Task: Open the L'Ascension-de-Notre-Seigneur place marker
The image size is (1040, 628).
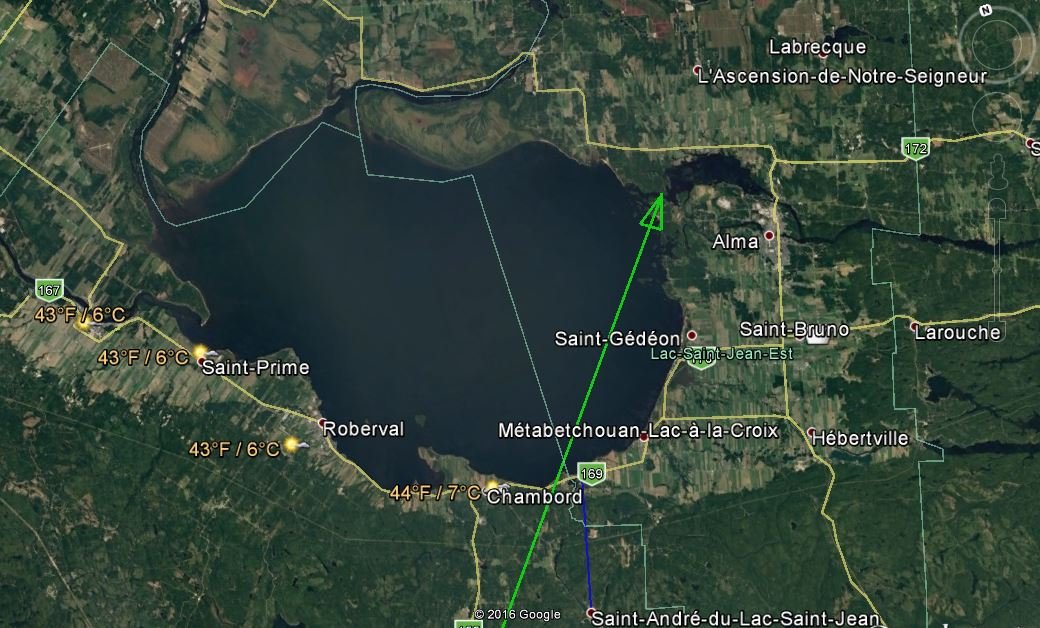Action: 698,70
